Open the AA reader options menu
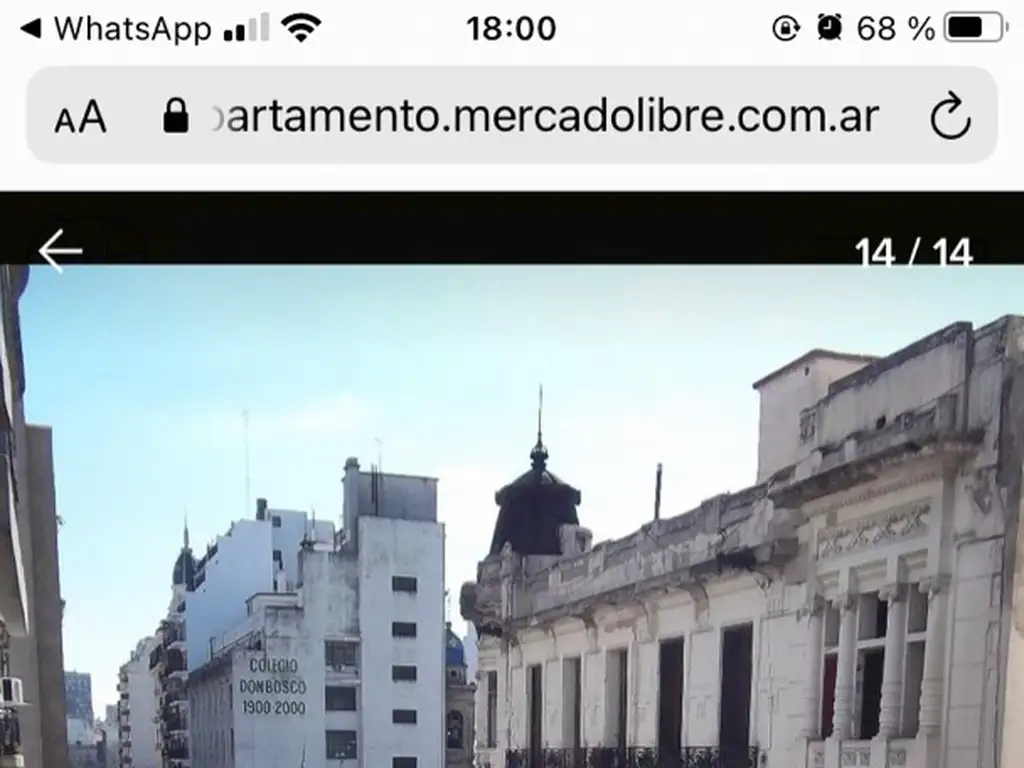 tap(80, 118)
